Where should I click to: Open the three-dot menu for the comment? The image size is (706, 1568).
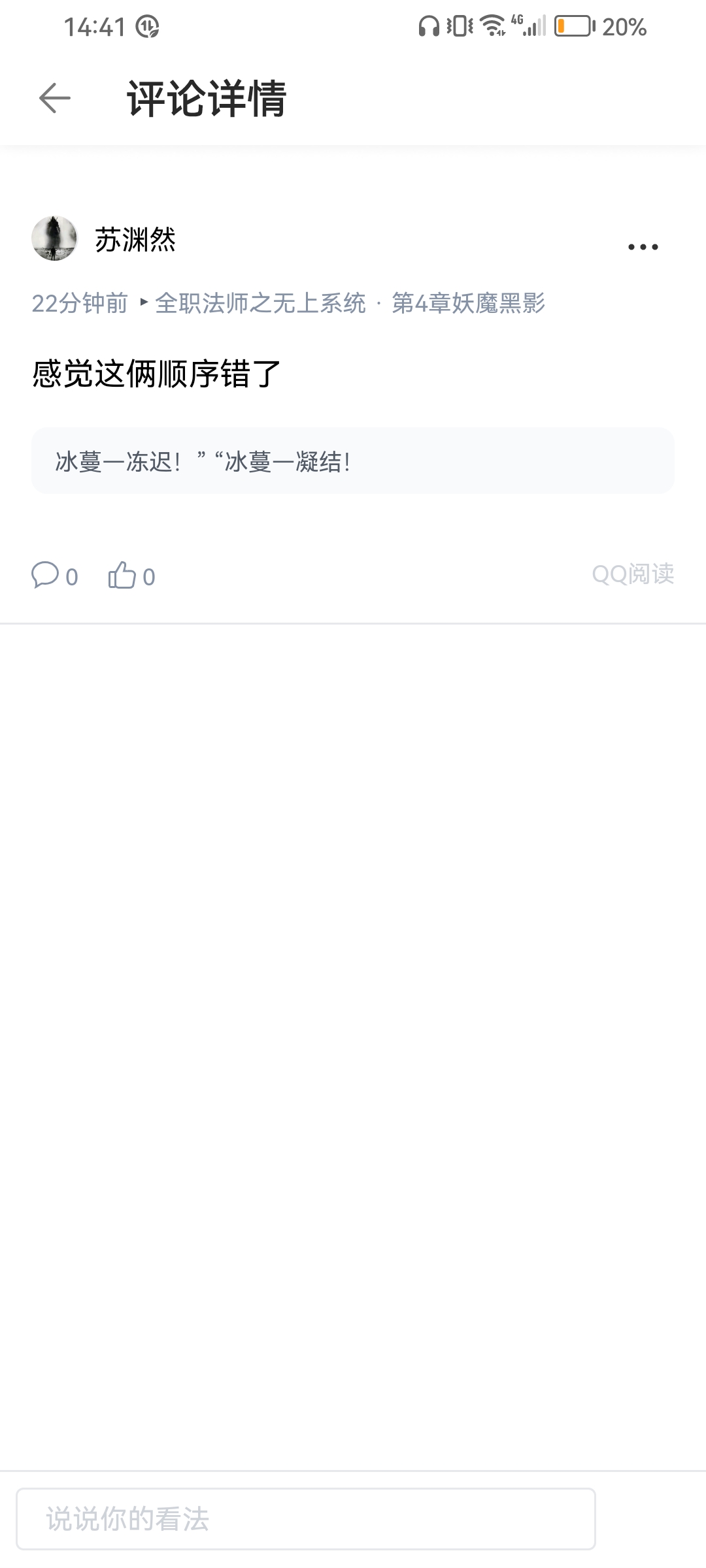(x=643, y=247)
